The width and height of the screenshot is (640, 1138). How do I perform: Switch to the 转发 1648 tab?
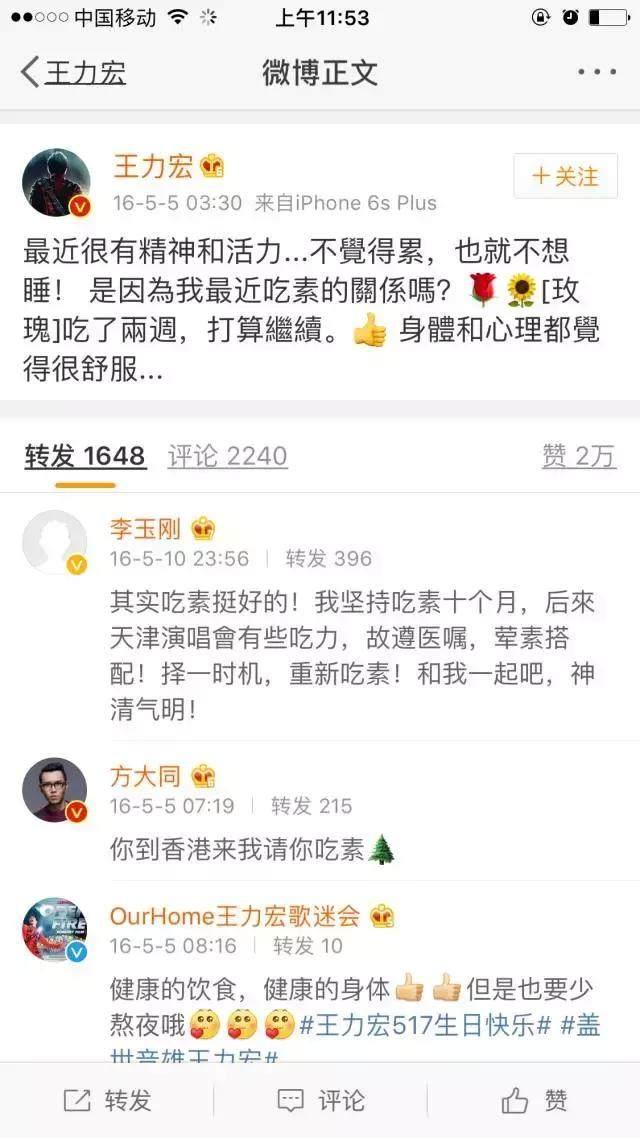point(85,456)
